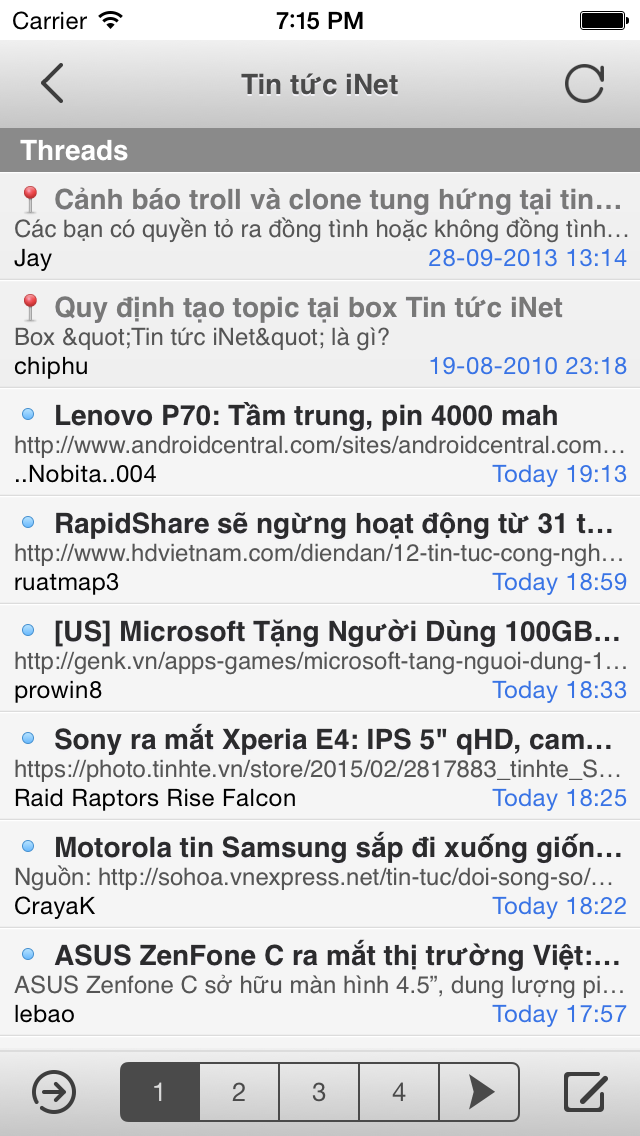This screenshot has height=1136, width=640.
Task: Open pinned thread about troll and clone warning
Action: coord(320,227)
